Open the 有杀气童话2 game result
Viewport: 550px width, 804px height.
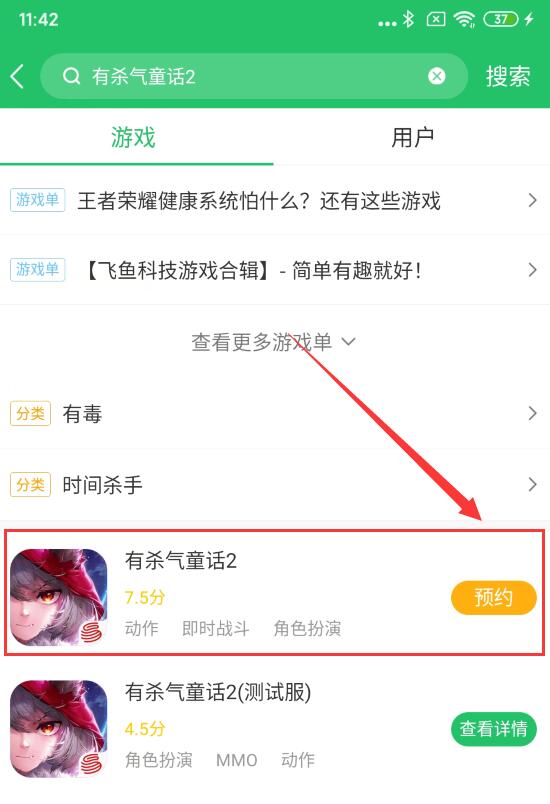[275, 593]
